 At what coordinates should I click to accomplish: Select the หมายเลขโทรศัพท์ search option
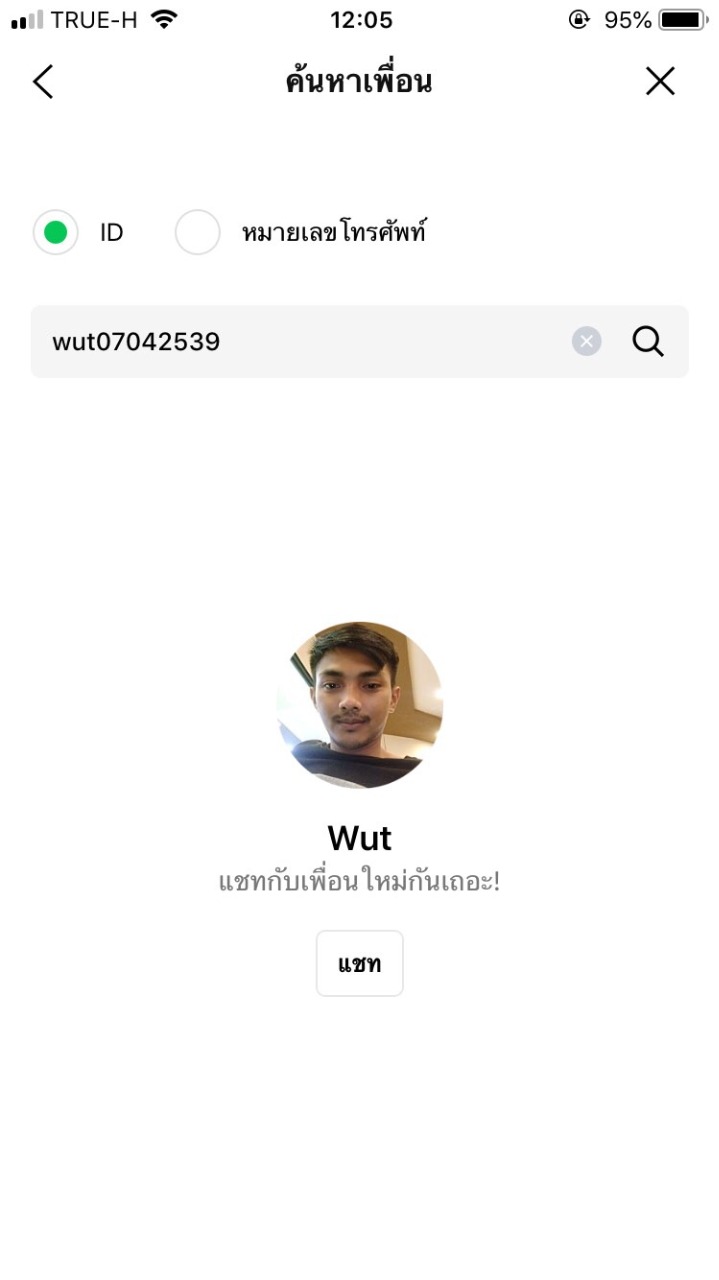pyautogui.click(x=198, y=232)
